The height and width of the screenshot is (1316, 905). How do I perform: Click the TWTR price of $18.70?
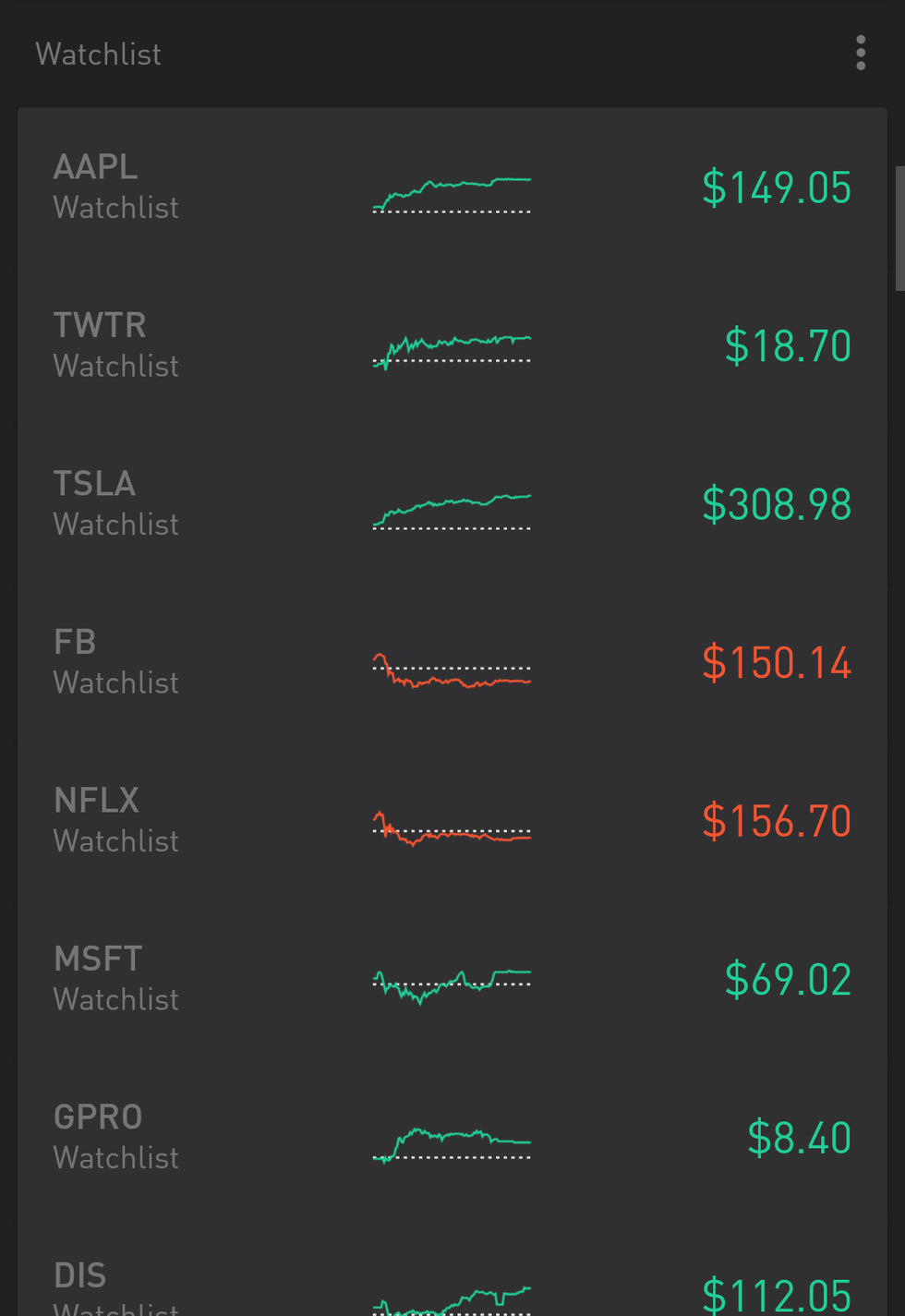788,345
